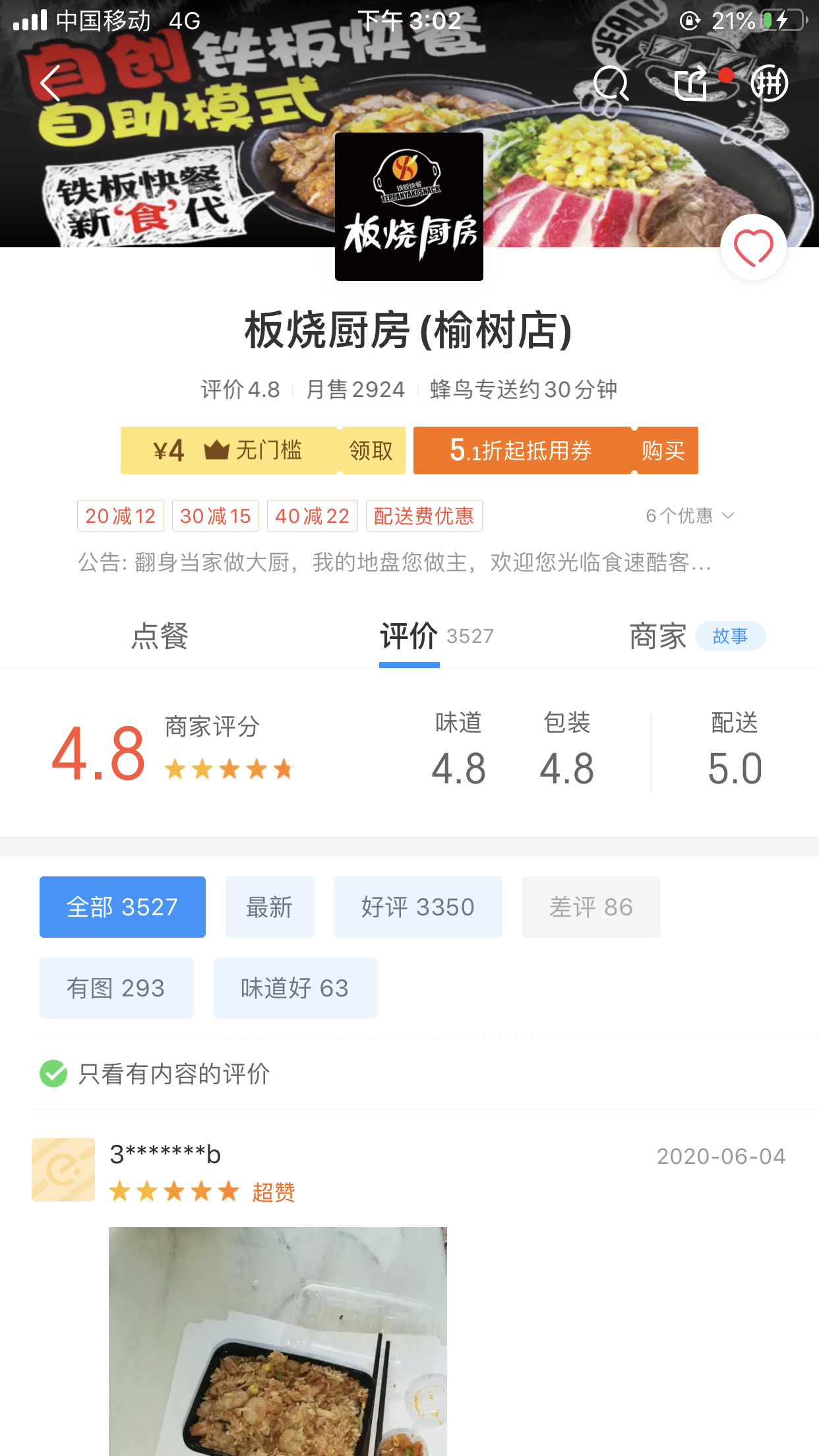The width and height of the screenshot is (819, 1456).
Task: Filter reviews by 差评 86
Action: coord(591,907)
